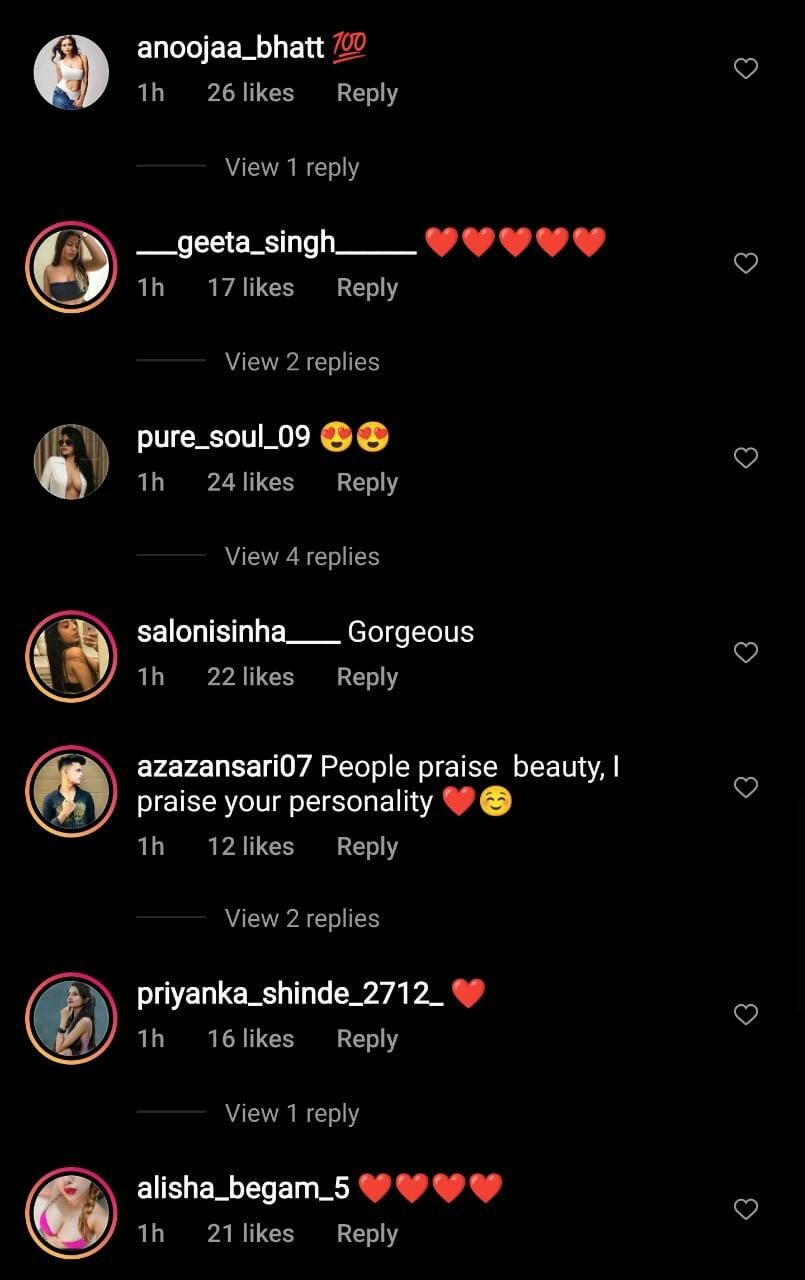Like the comment from pure_soul_09

[746, 458]
